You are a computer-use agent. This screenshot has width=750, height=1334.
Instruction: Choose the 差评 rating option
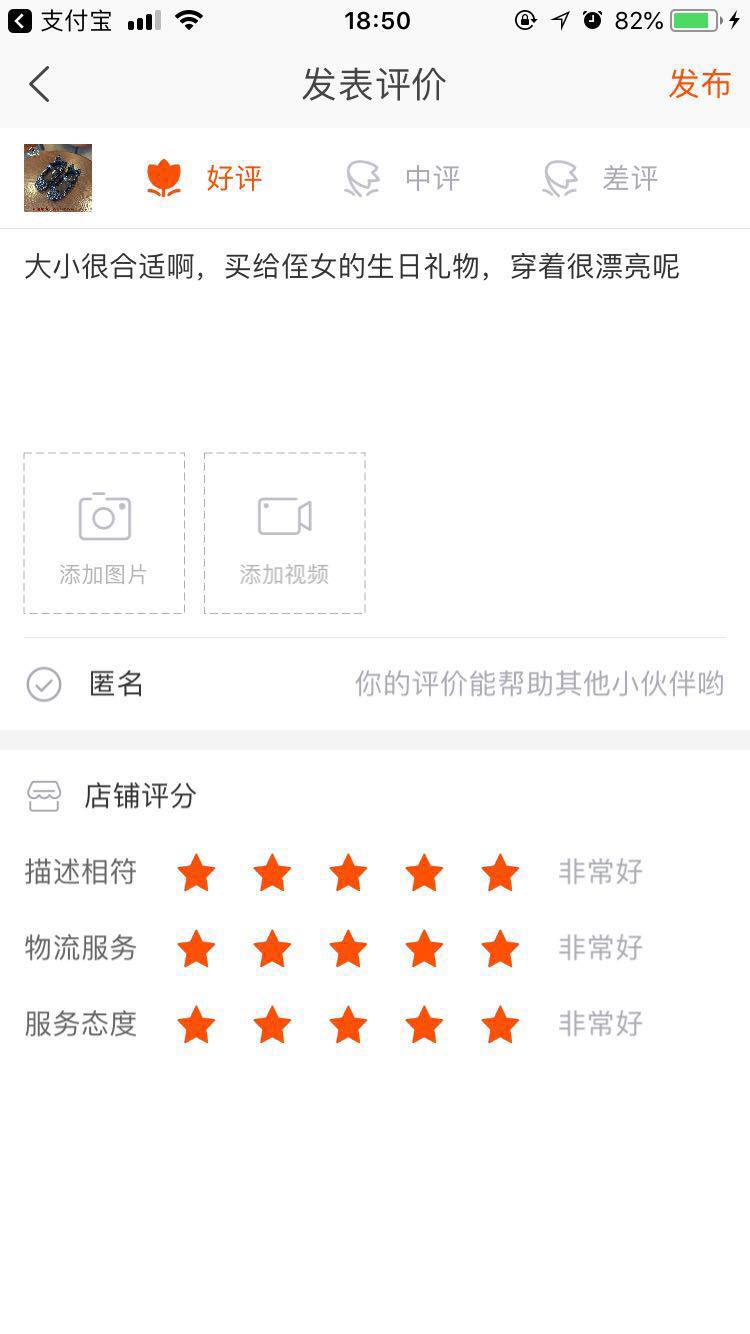coord(602,179)
